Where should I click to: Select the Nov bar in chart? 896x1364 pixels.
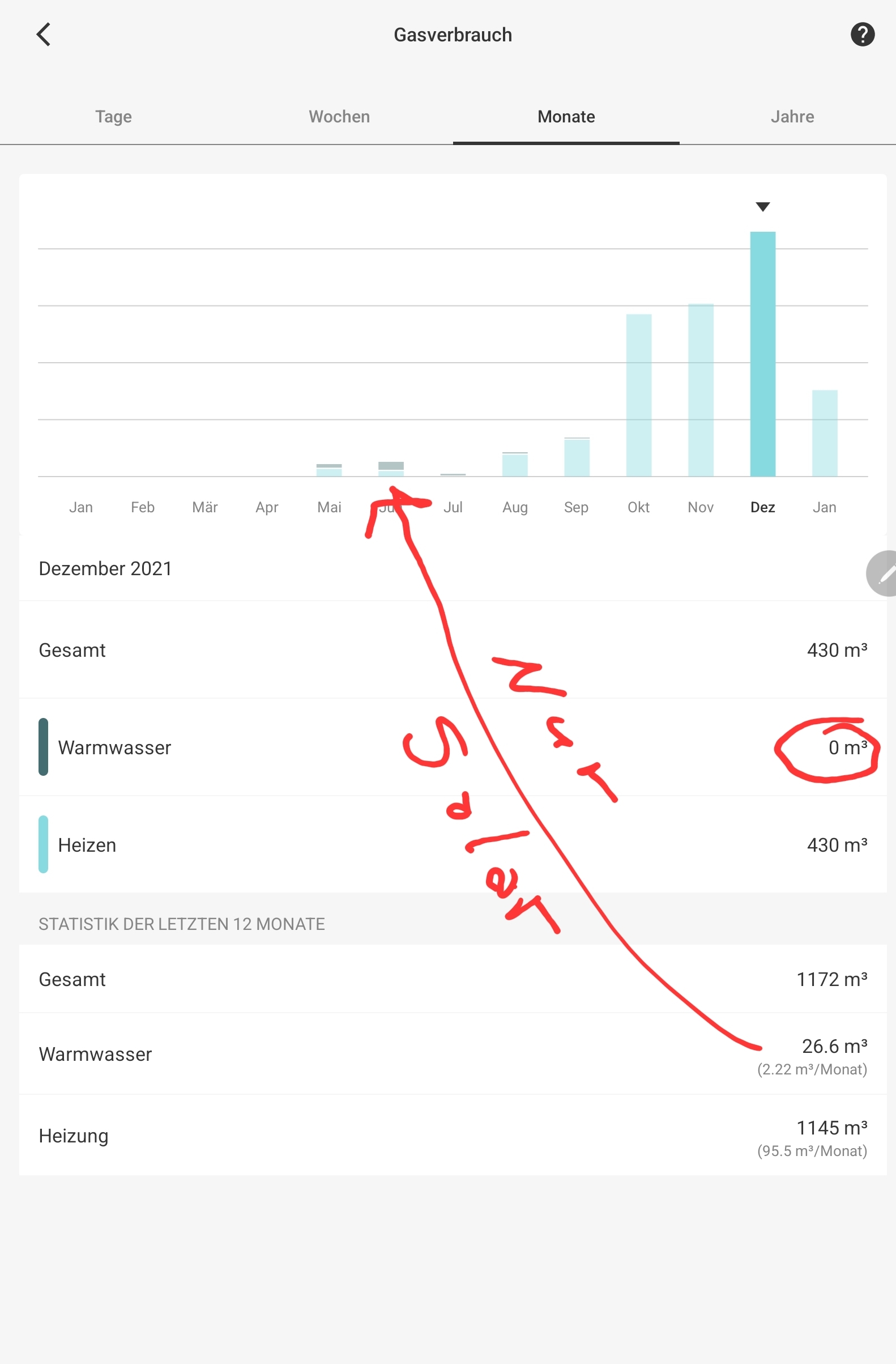pyautogui.click(x=700, y=390)
